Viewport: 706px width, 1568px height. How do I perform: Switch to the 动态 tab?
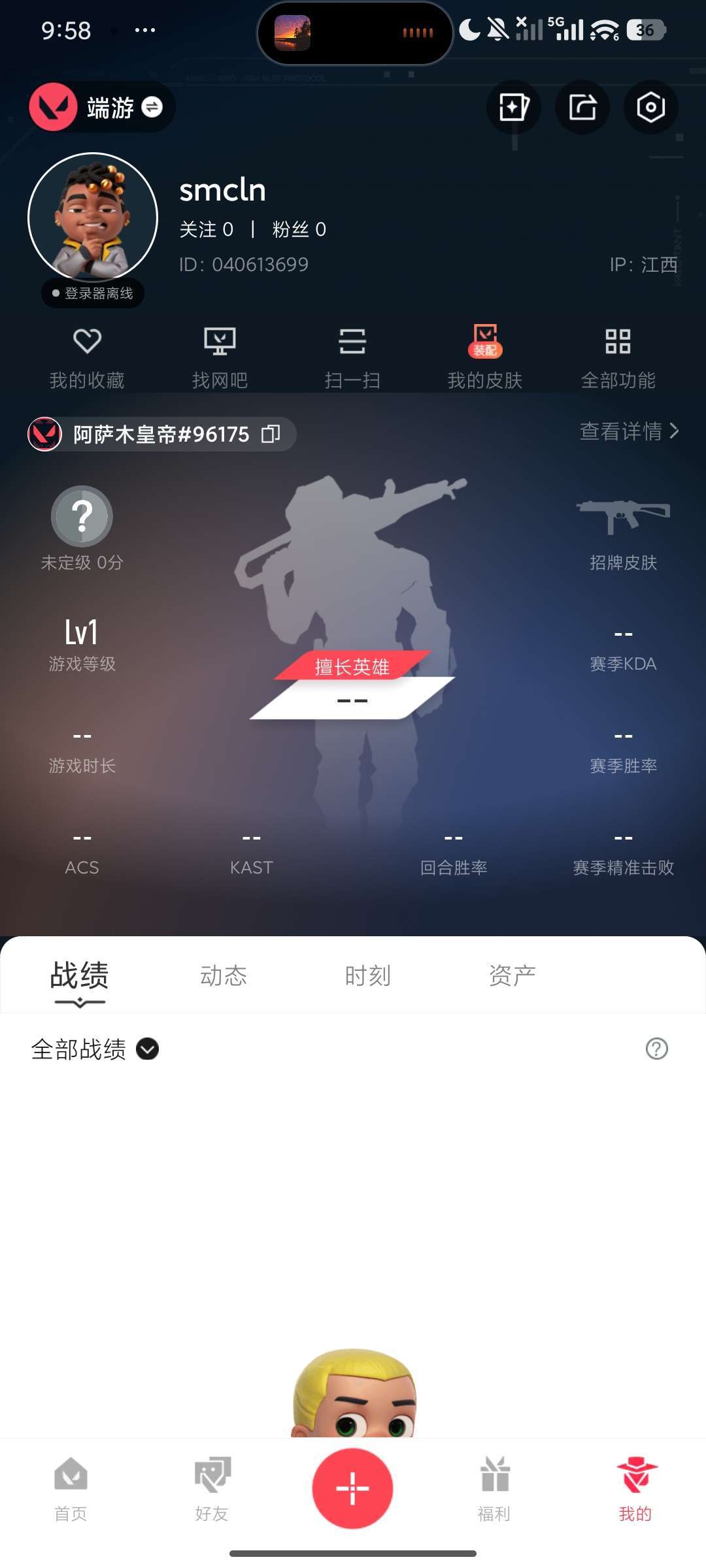click(224, 975)
